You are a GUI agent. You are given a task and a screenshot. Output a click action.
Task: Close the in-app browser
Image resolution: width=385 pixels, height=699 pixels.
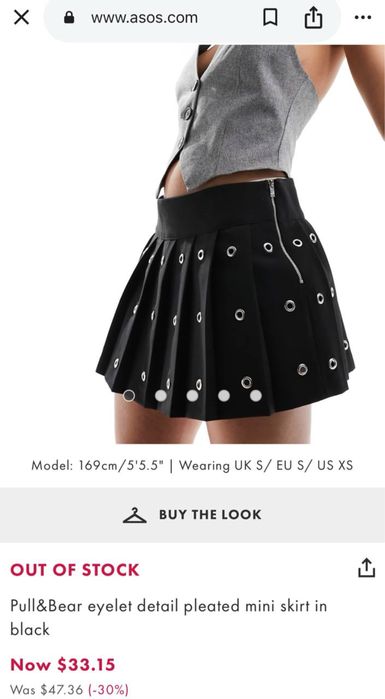tap(21, 18)
